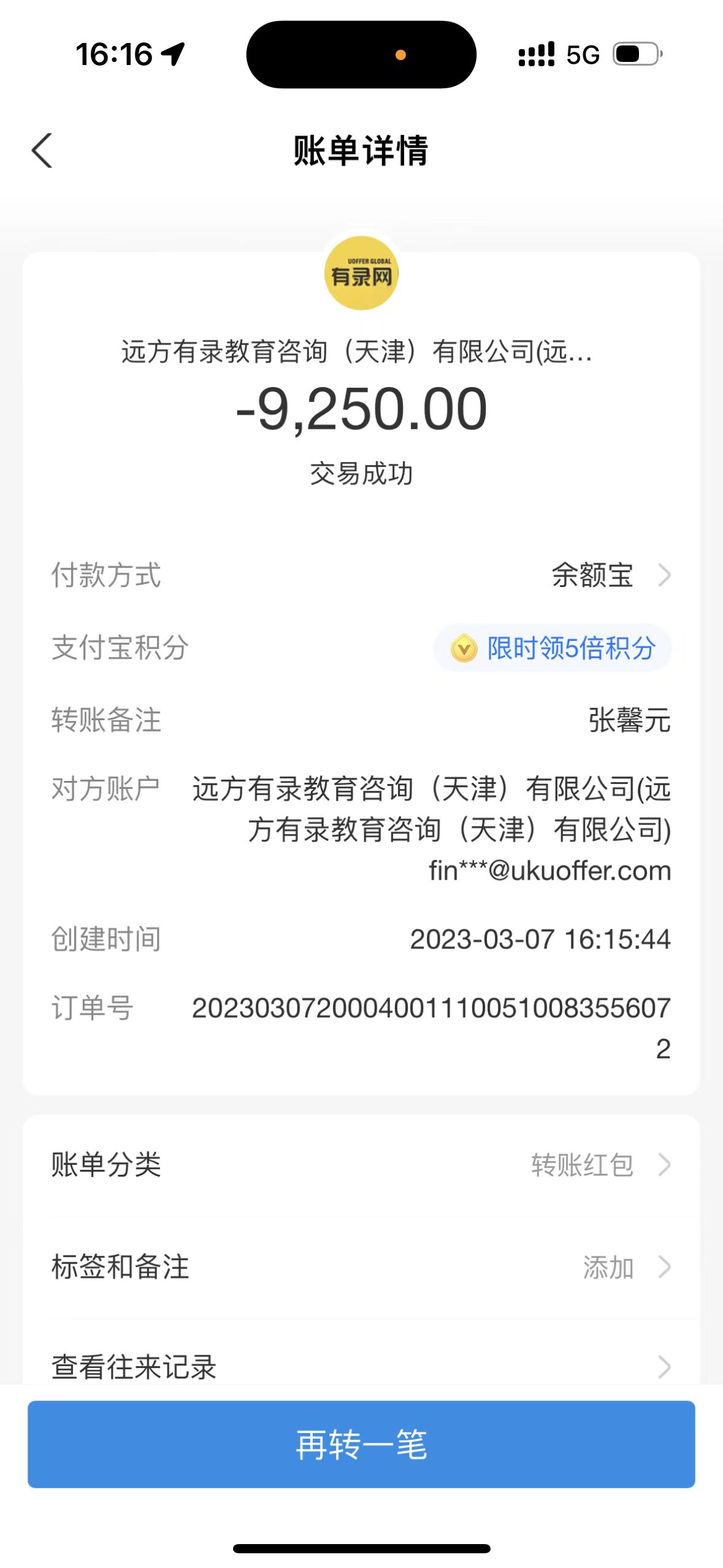The height and width of the screenshot is (1568, 723).
Task: Open the 账单分类 category row
Action: tap(361, 1164)
